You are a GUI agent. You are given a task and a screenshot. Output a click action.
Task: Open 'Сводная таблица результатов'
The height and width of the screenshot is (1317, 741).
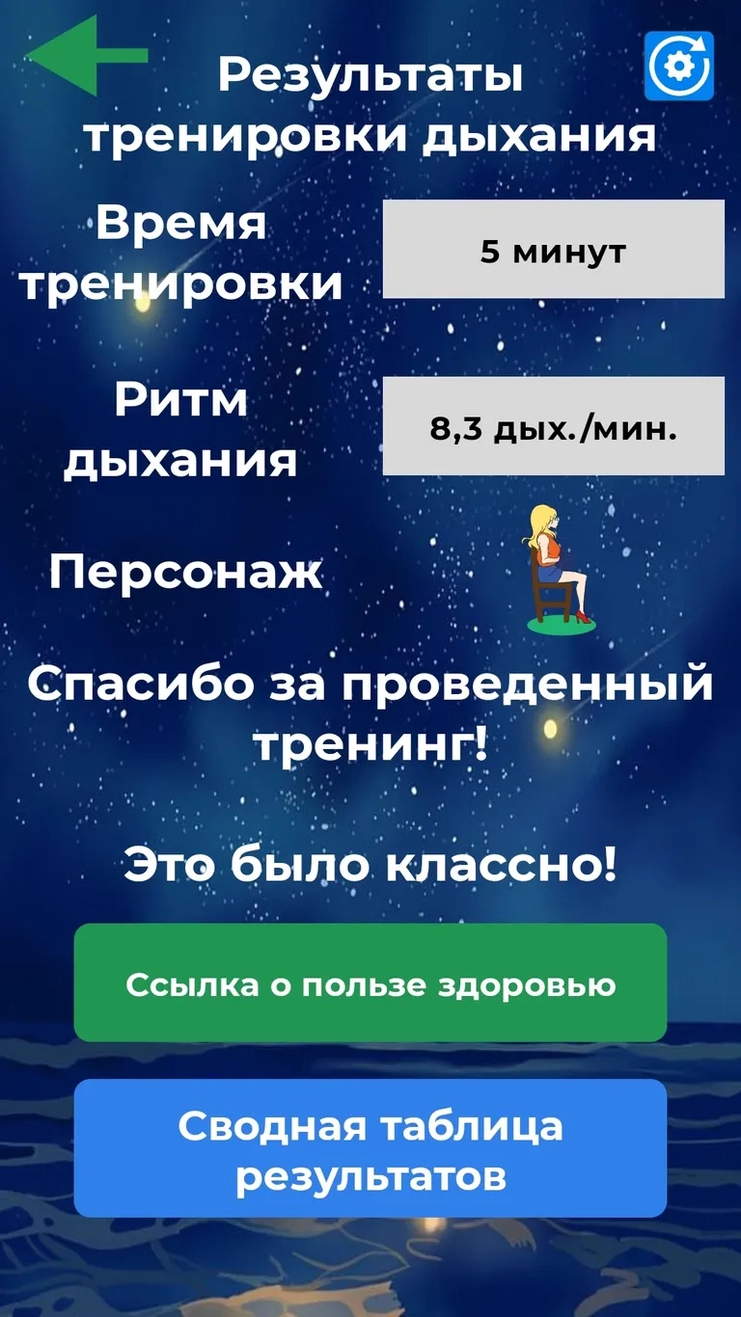click(370, 1150)
